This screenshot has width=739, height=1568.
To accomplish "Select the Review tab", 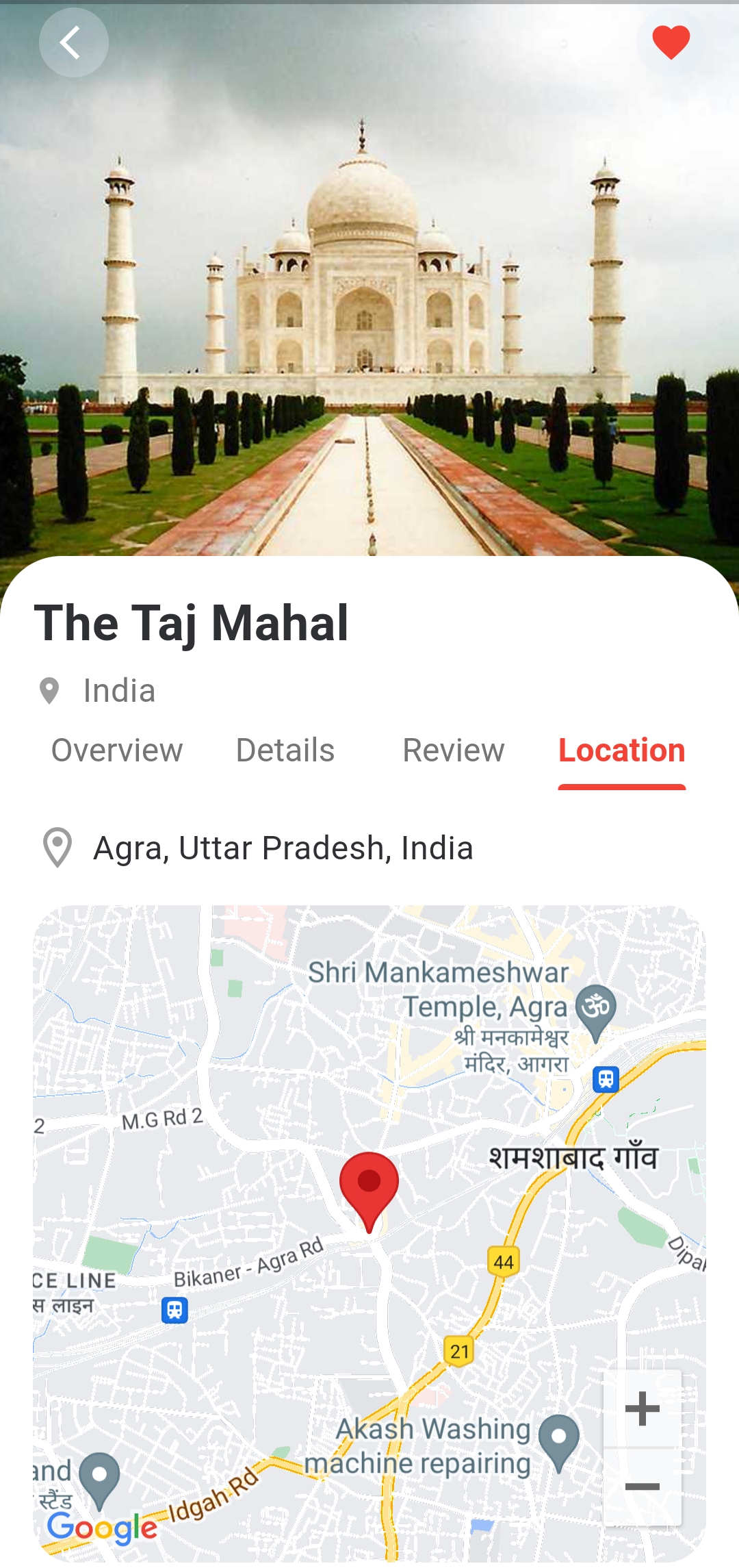I will tap(454, 750).
